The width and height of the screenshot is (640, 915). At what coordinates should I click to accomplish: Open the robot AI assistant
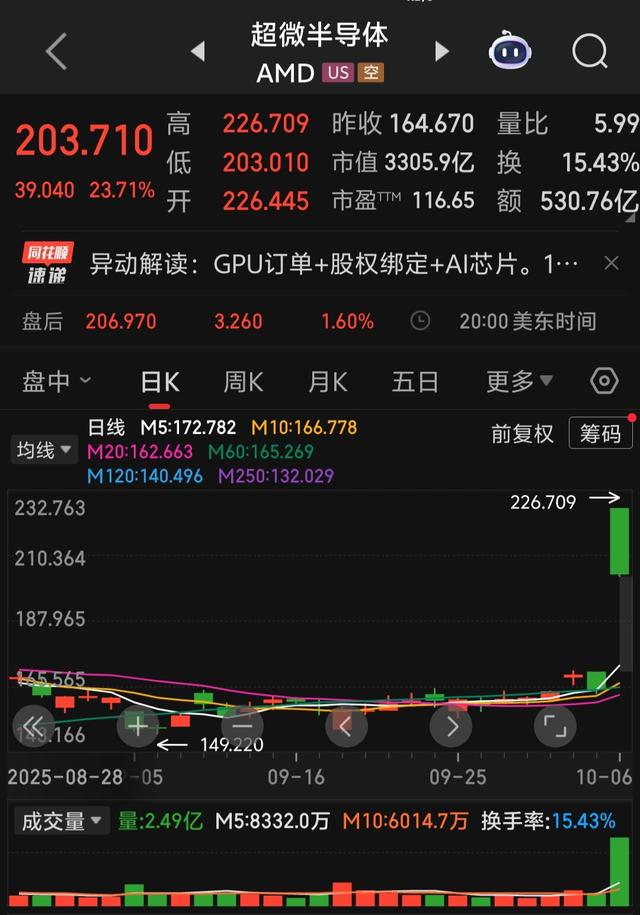pos(510,50)
